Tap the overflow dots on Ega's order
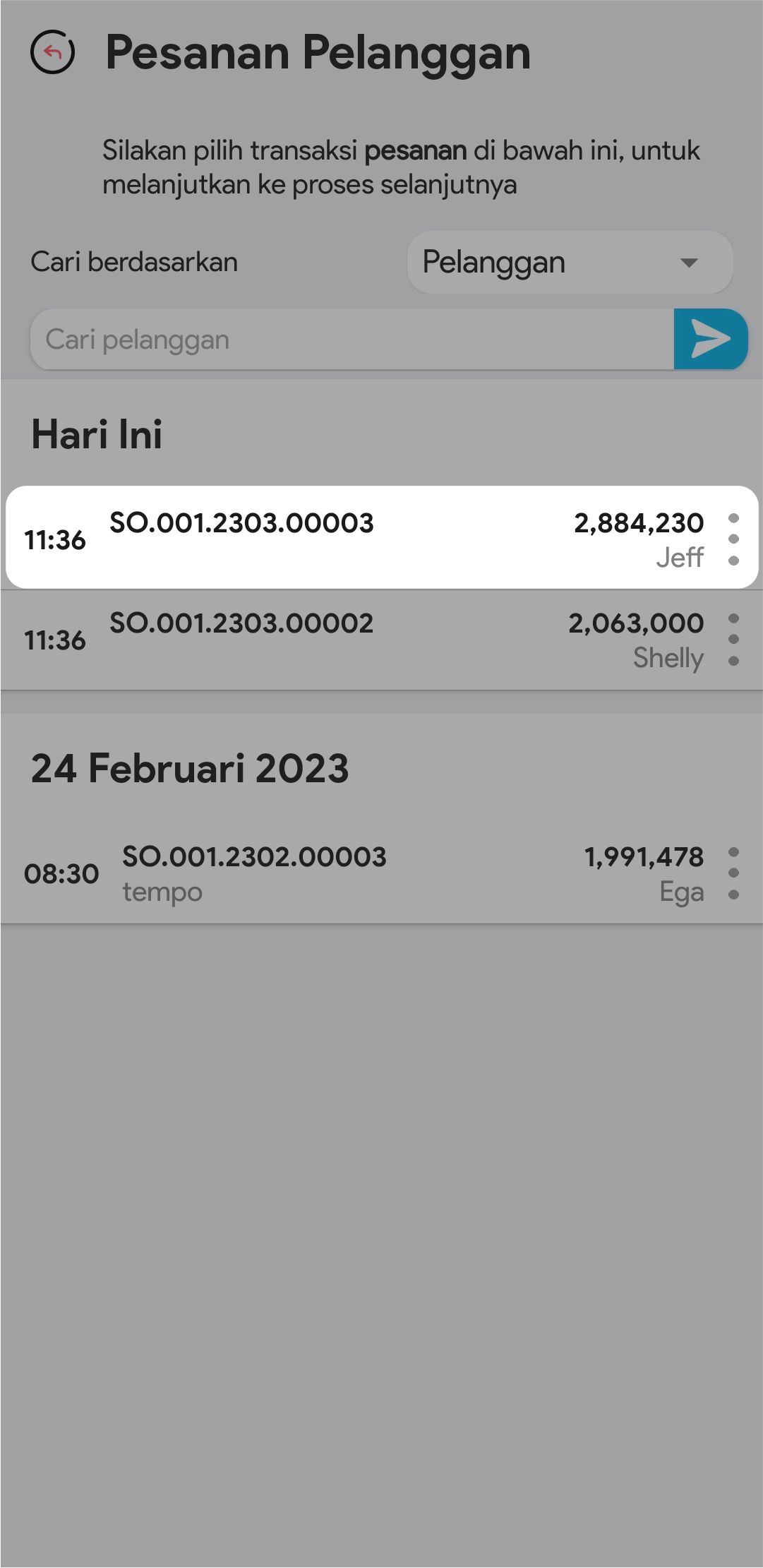763x1568 pixels. tap(733, 873)
